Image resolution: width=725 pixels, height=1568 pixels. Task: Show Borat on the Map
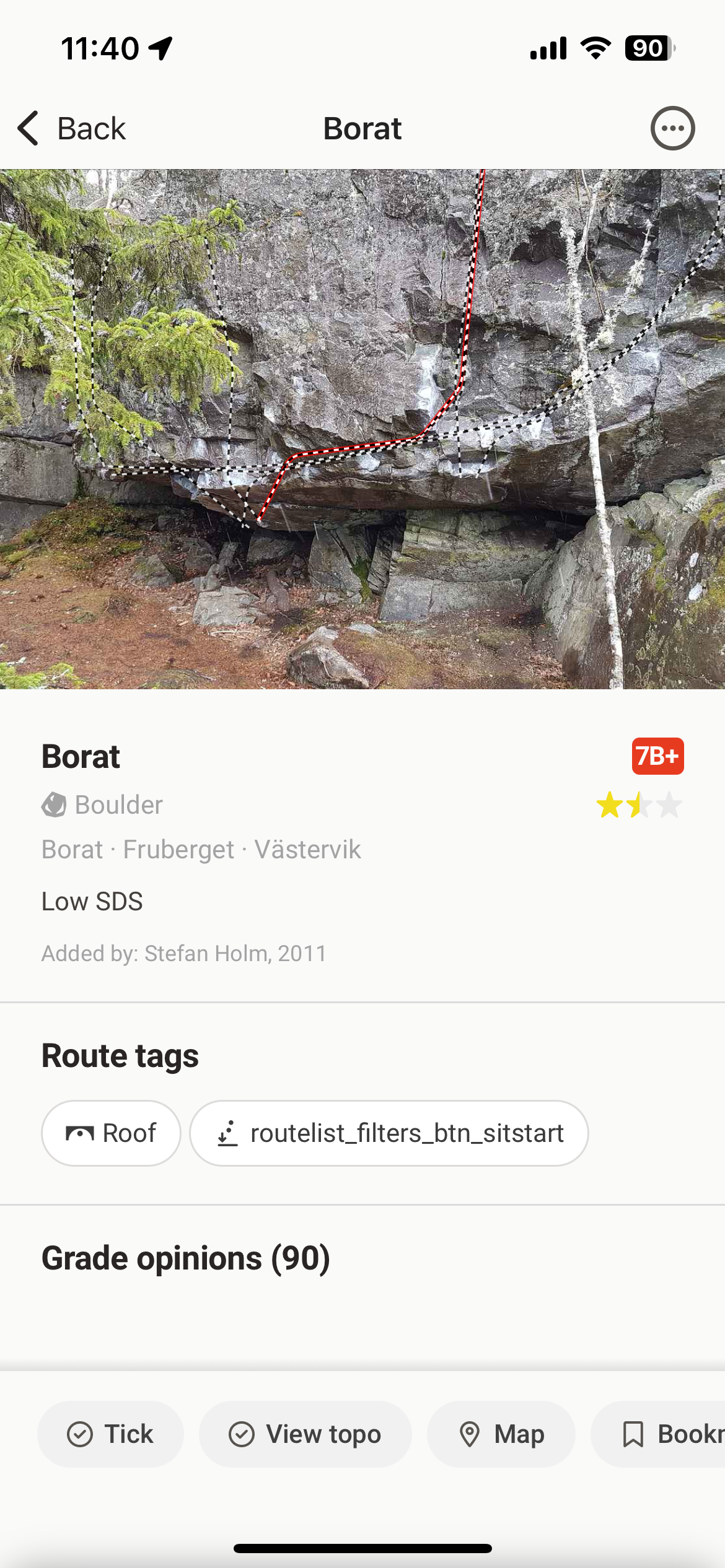(x=501, y=1434)
